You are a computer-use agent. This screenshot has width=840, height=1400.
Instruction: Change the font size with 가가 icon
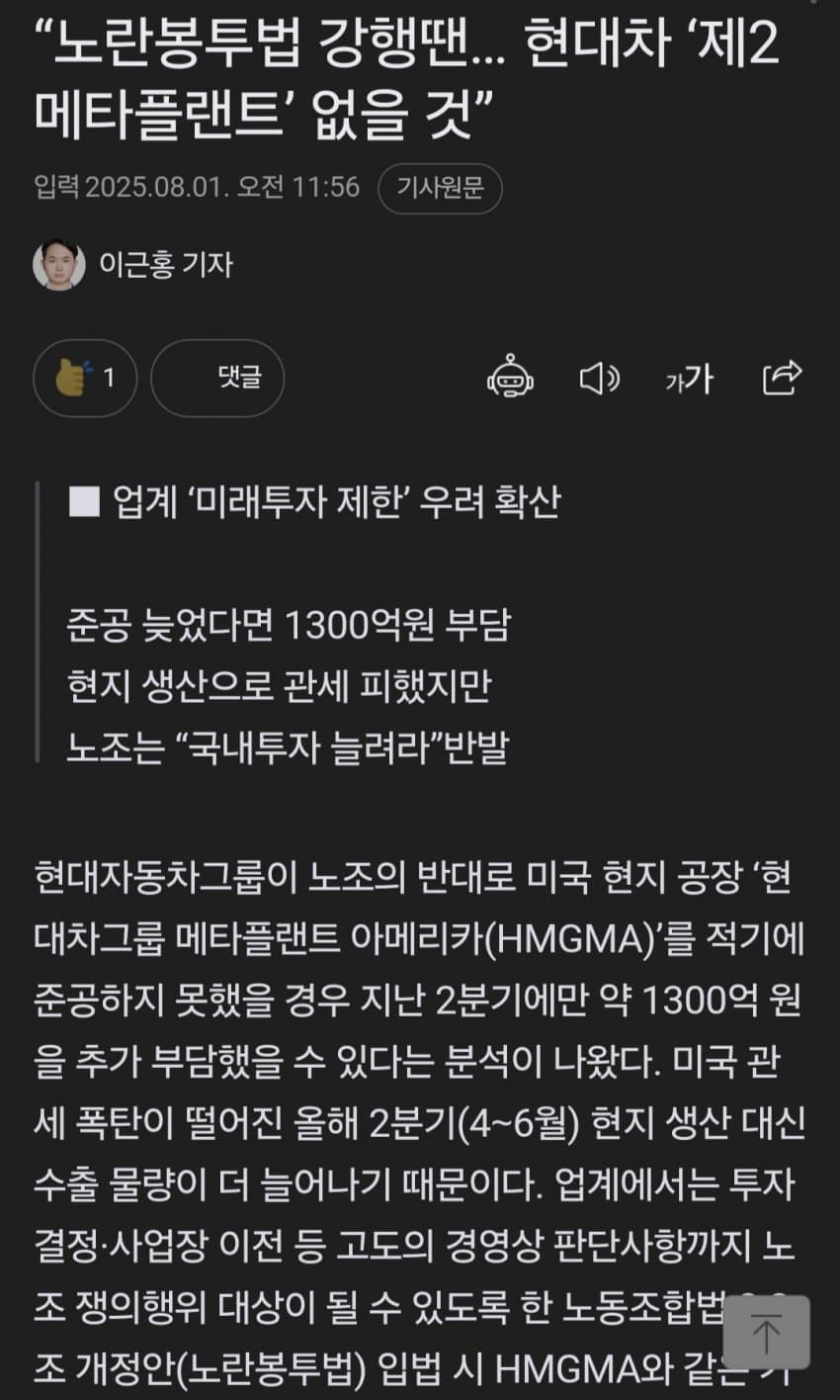click(689, 378)
